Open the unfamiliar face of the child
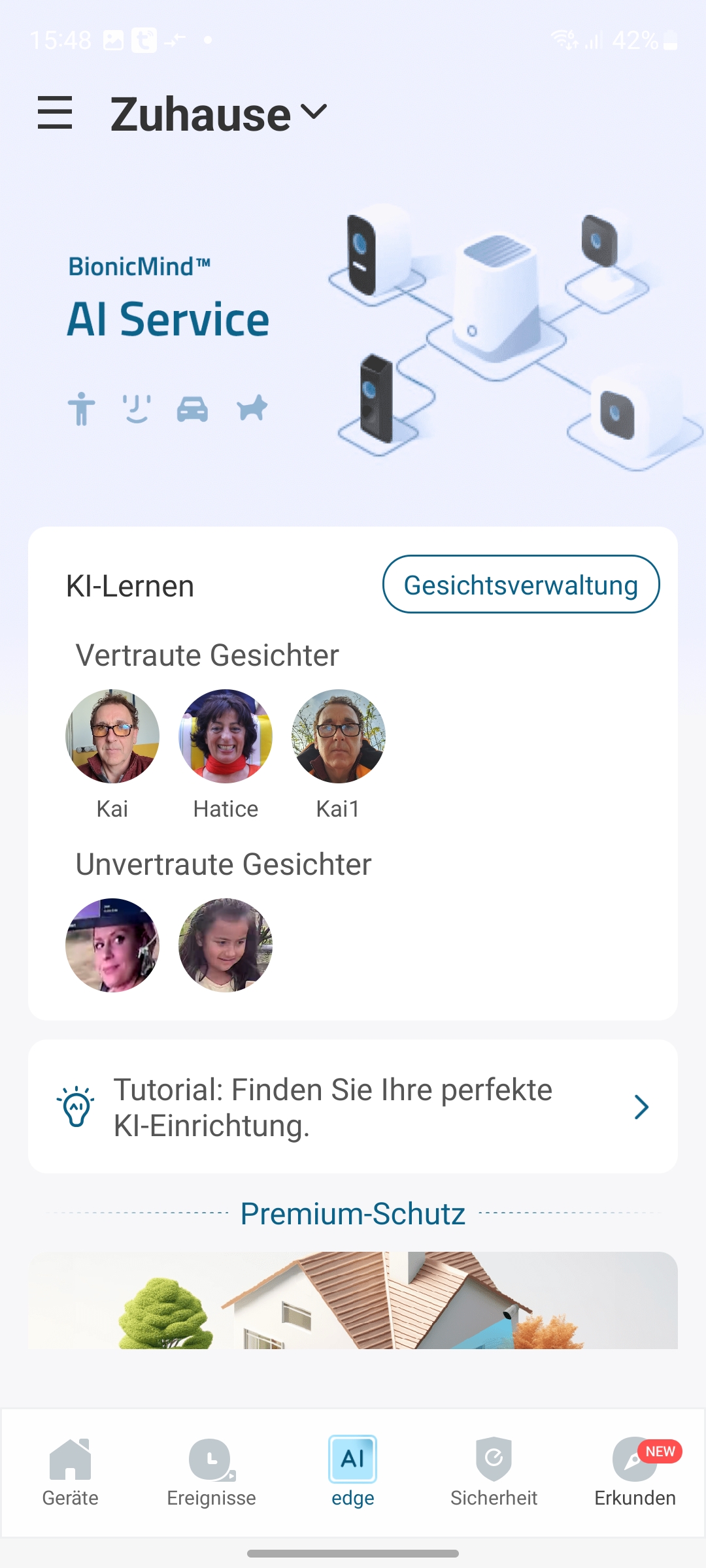This screenshot has height=1568, width=706. 226,945
